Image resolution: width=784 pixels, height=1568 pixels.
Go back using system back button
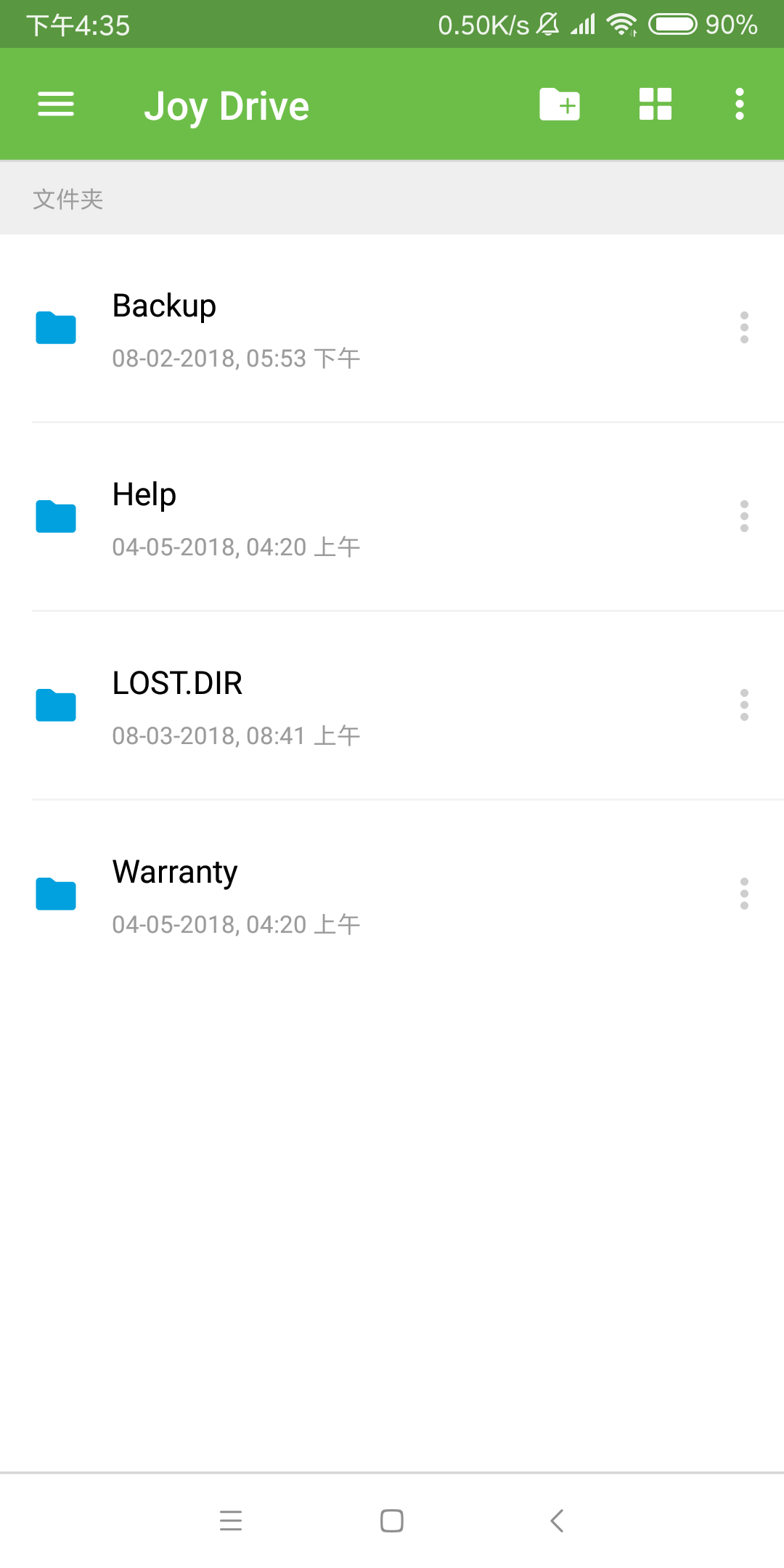pos(557,1521)
